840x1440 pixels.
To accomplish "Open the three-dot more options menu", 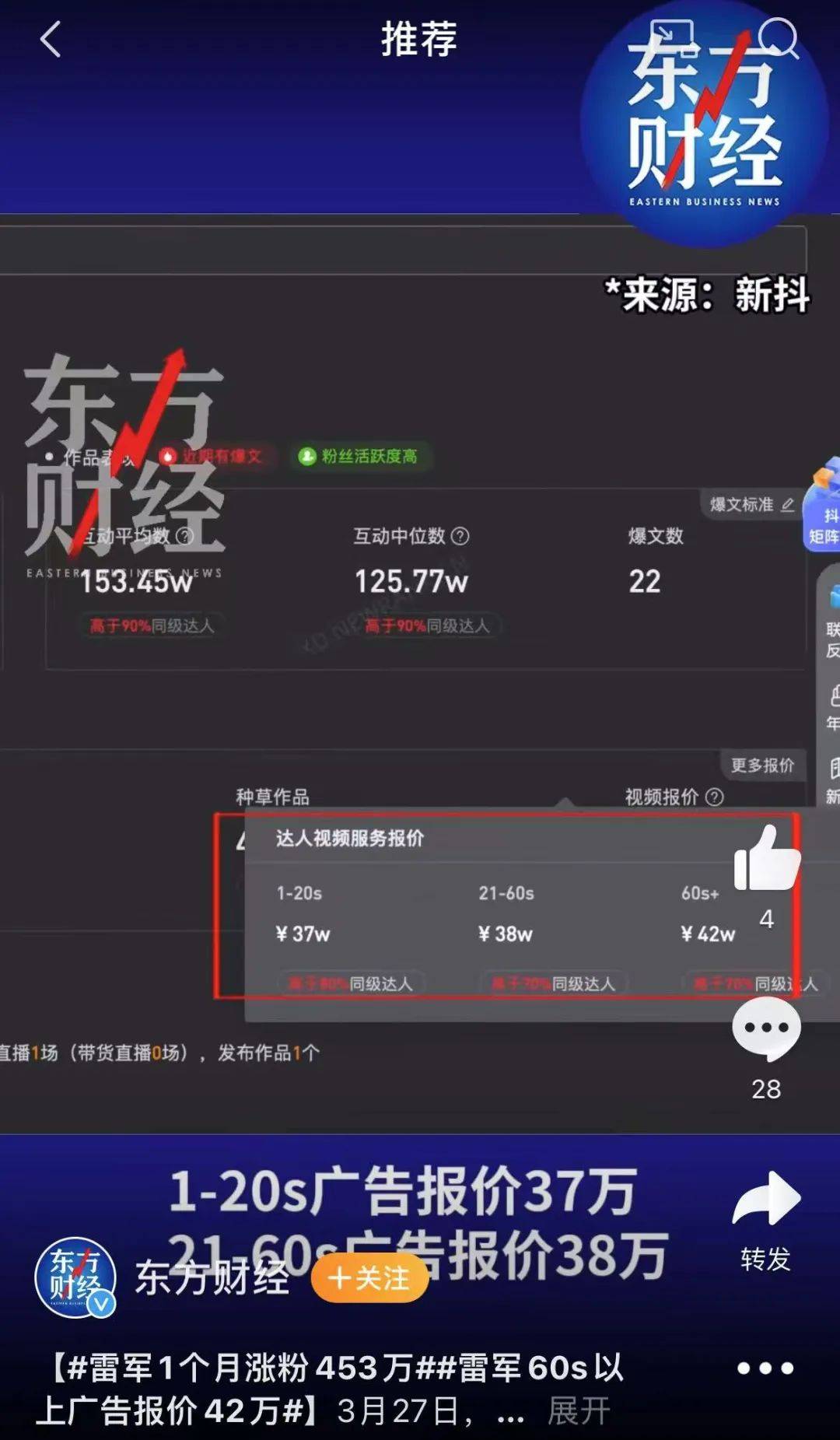I will point(765,1368).
